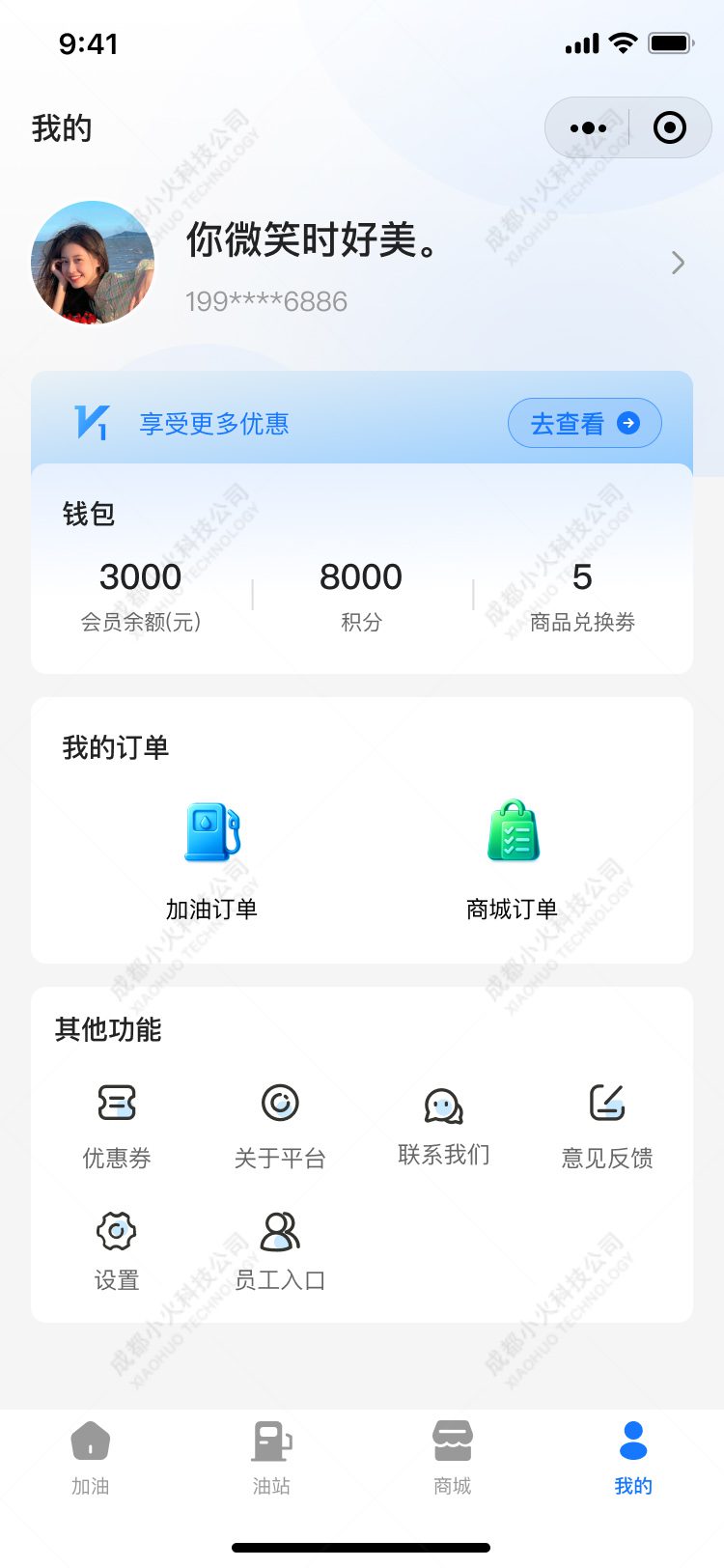Screen dimensions: 724x1568
Task: Expand profile details via the right chevron
Action: [678, 263]
